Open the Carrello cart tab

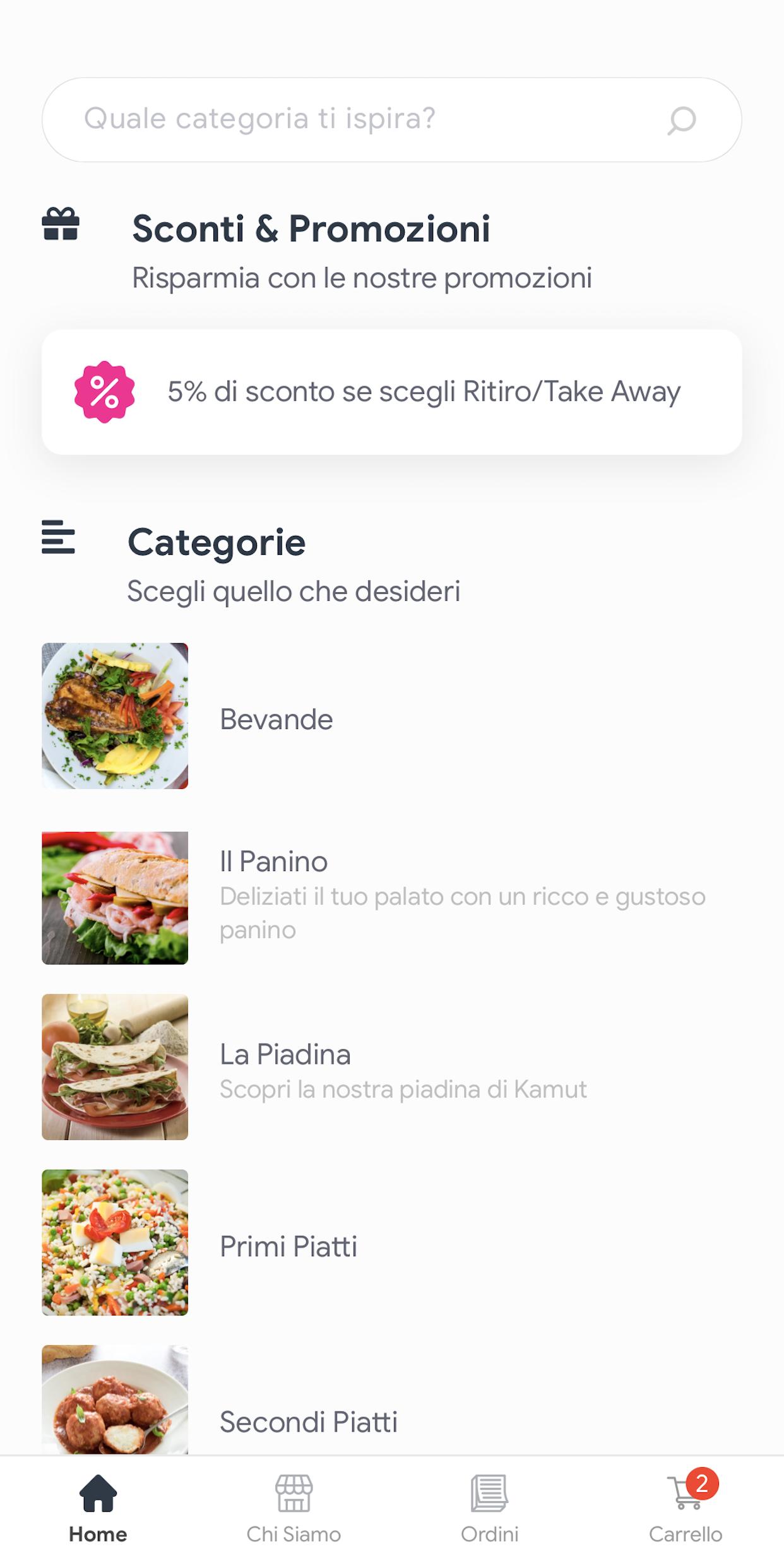point(686,1510)
